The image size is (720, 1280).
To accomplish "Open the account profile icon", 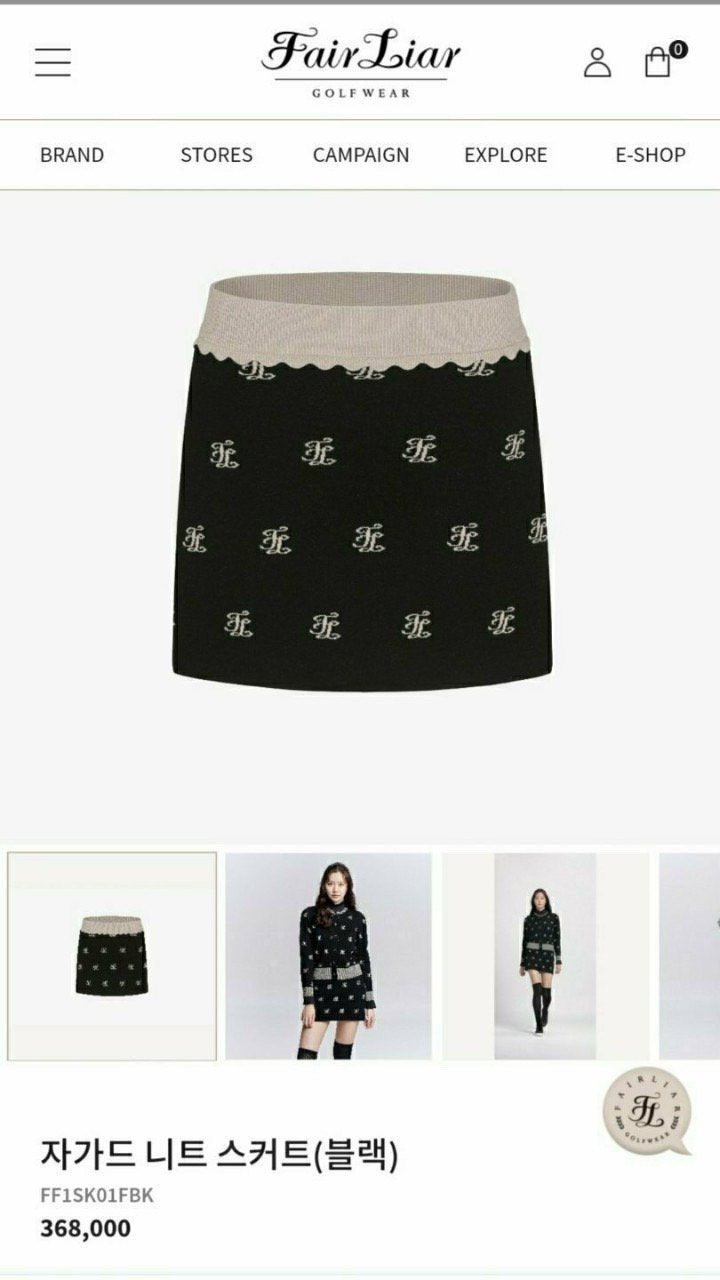I will click(x=597, y=62).
